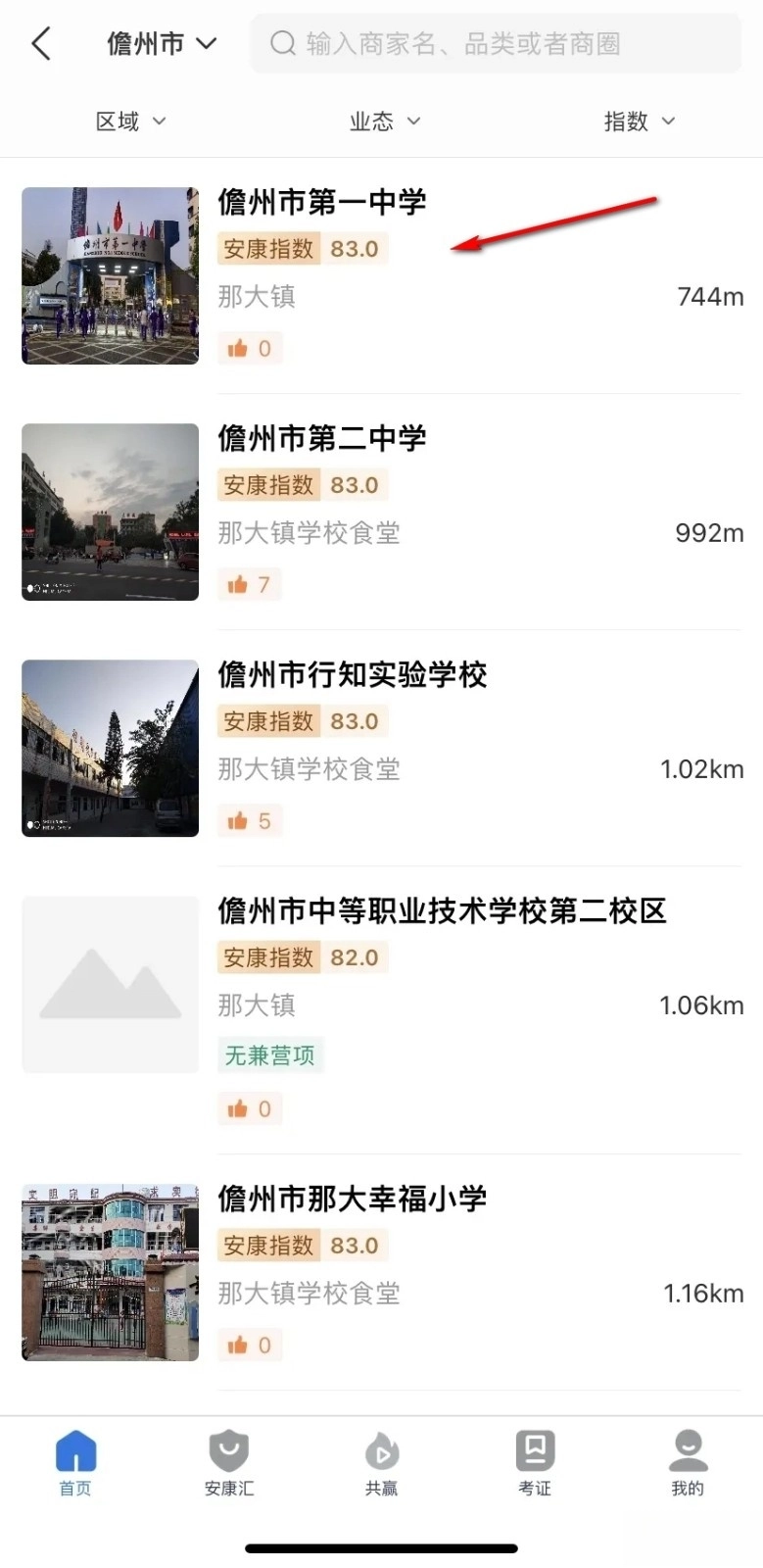Open the 儋州市 city selector
The width and height of the screenshot is (763, 1568).
[161, 44]
